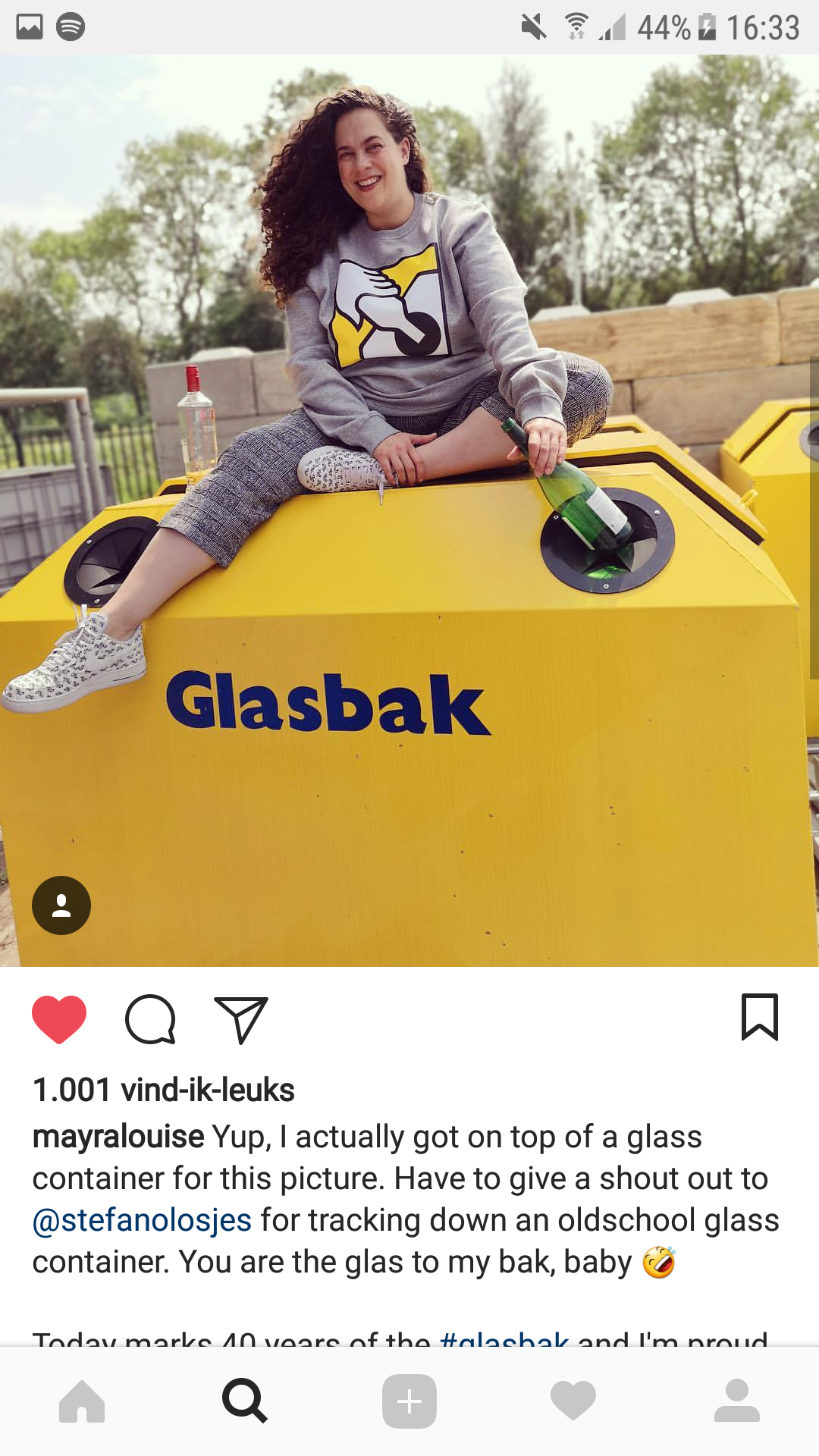Create a new post with the plus button
Image resolution: width=819 pixels, height=1456 pixels.
[x=409, y=1401]
